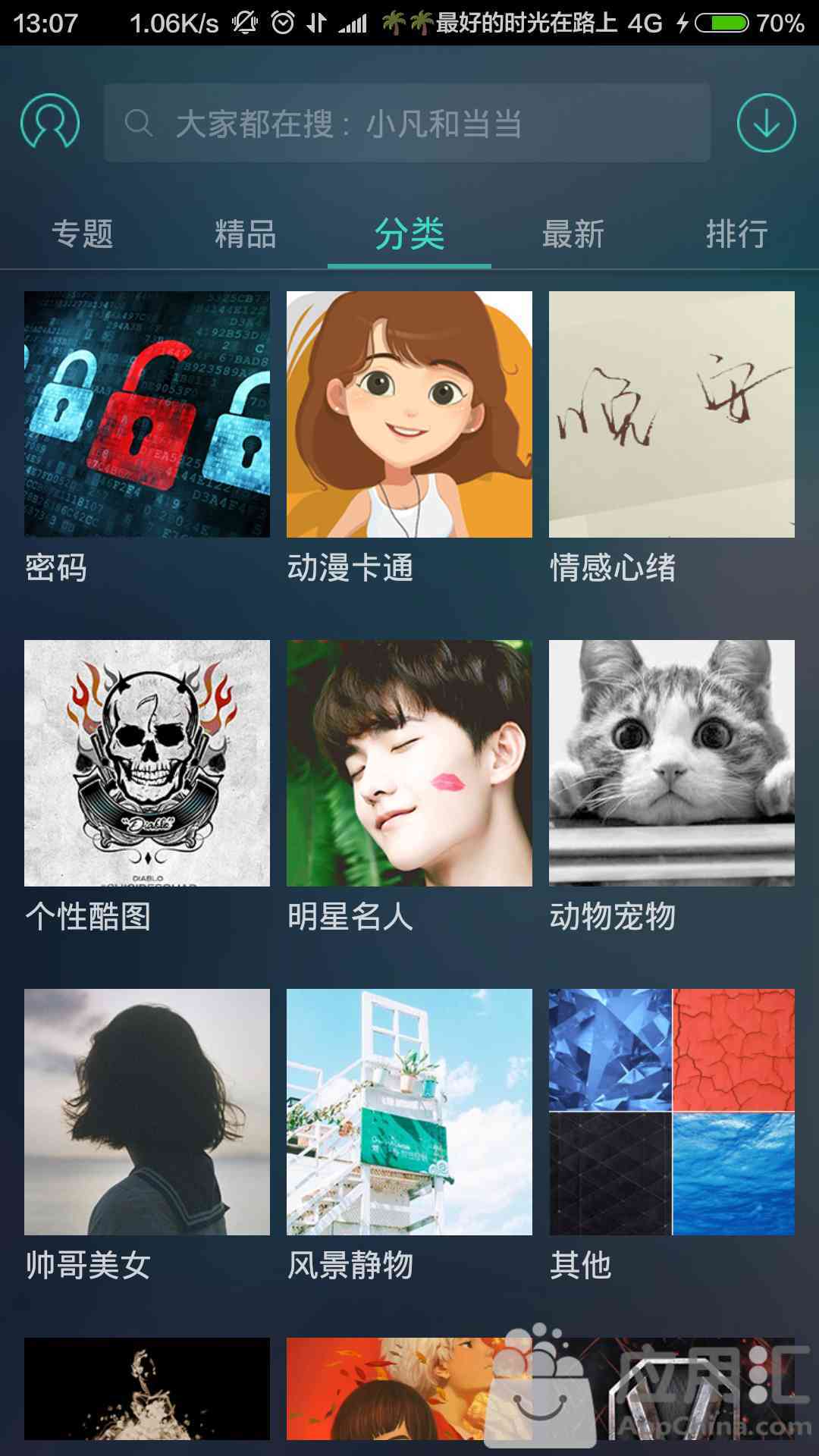Switch to the 精品 tab
Image resolution: width=819 pixels, height=1456 pixels.
[245, 234]
